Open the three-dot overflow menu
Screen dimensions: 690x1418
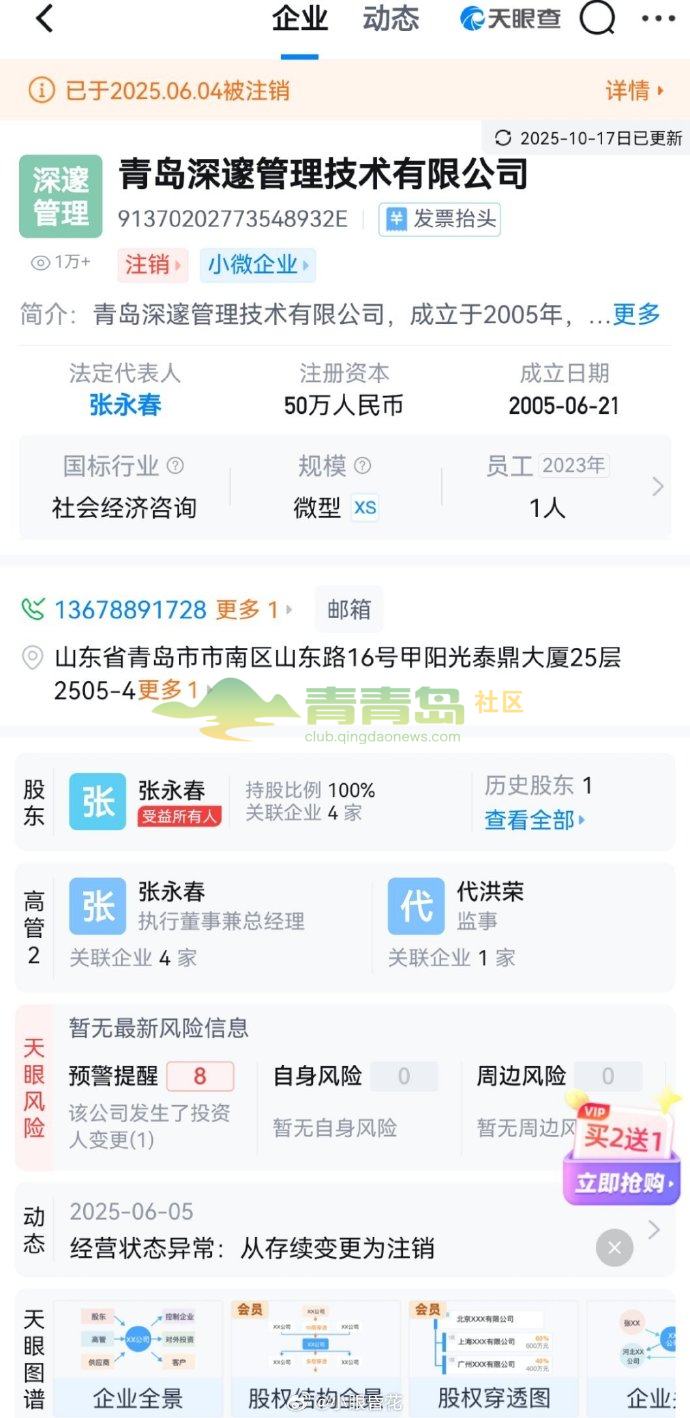pos(658,18)
